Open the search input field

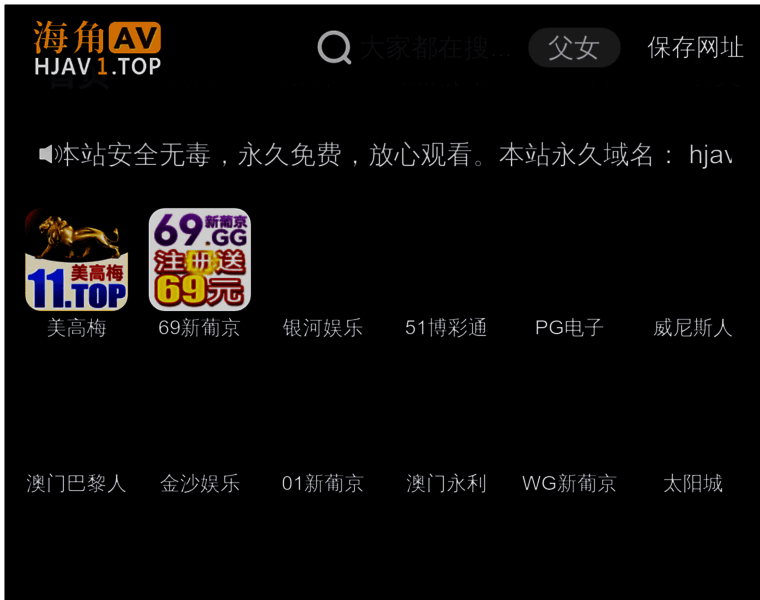(x=435, y=47)
